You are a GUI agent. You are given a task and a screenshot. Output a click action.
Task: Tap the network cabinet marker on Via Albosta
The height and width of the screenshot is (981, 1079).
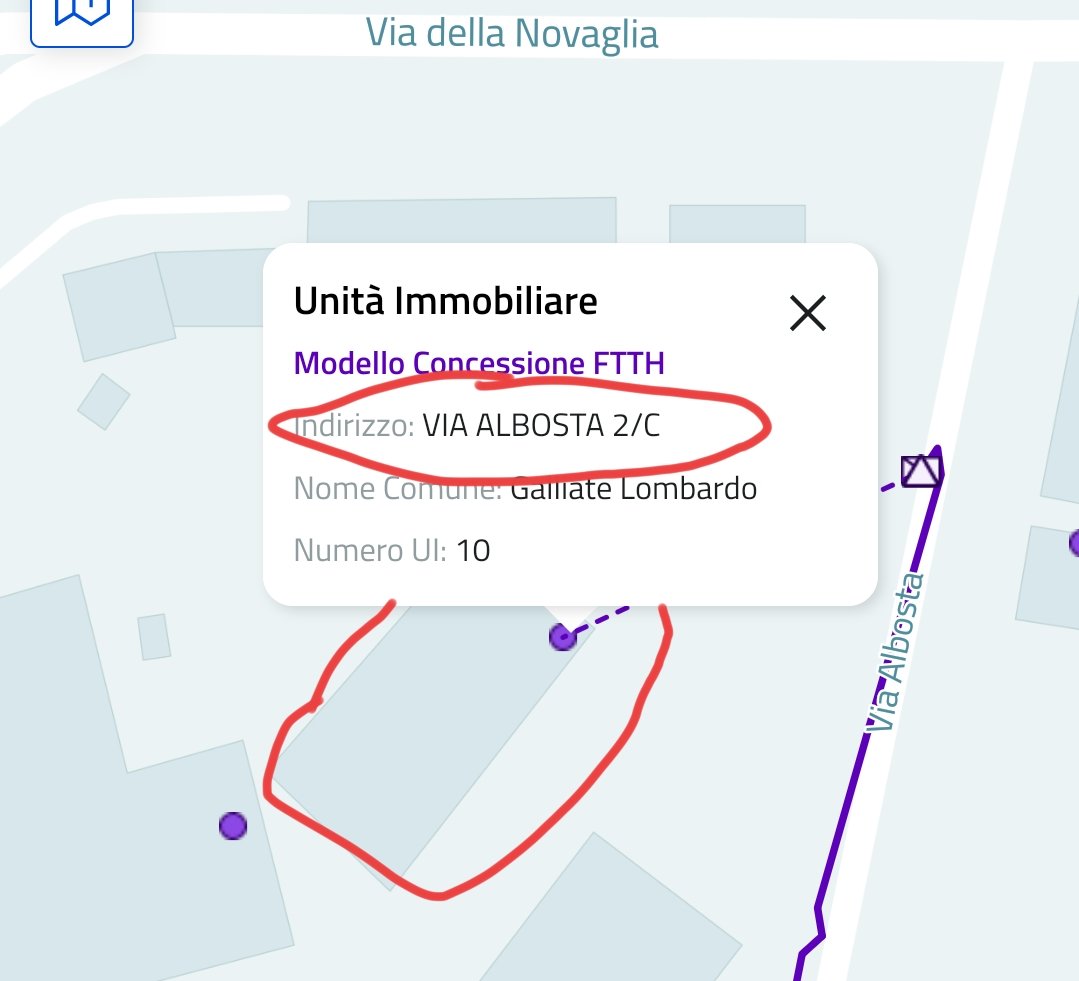[920, 471]
